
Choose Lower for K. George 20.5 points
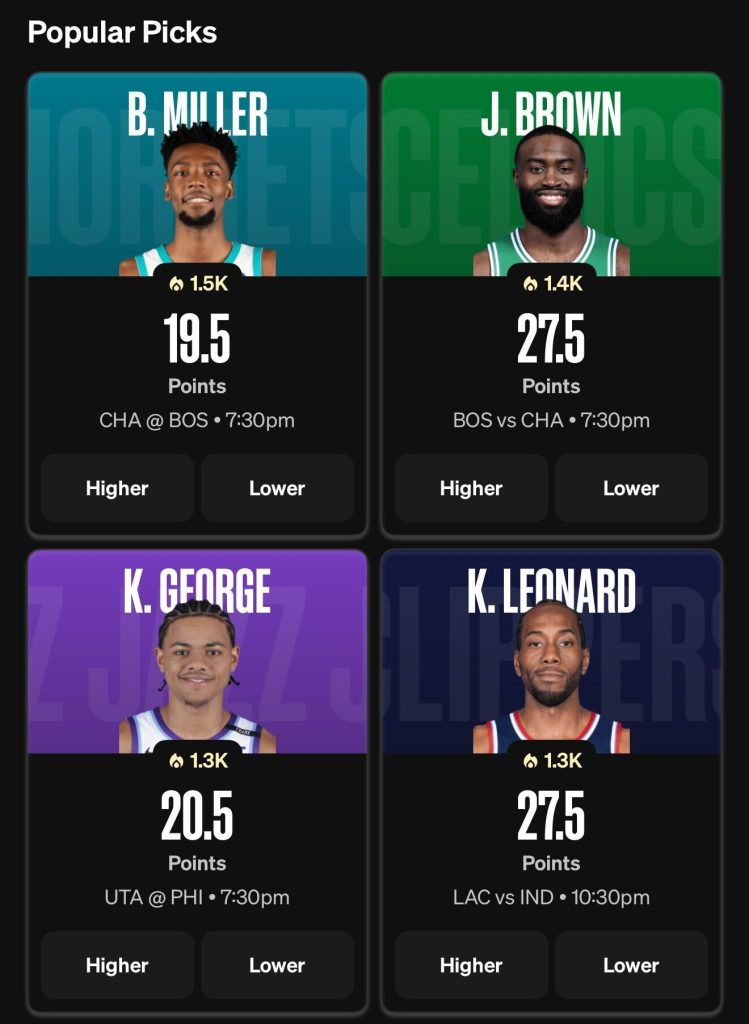point(277,965)
